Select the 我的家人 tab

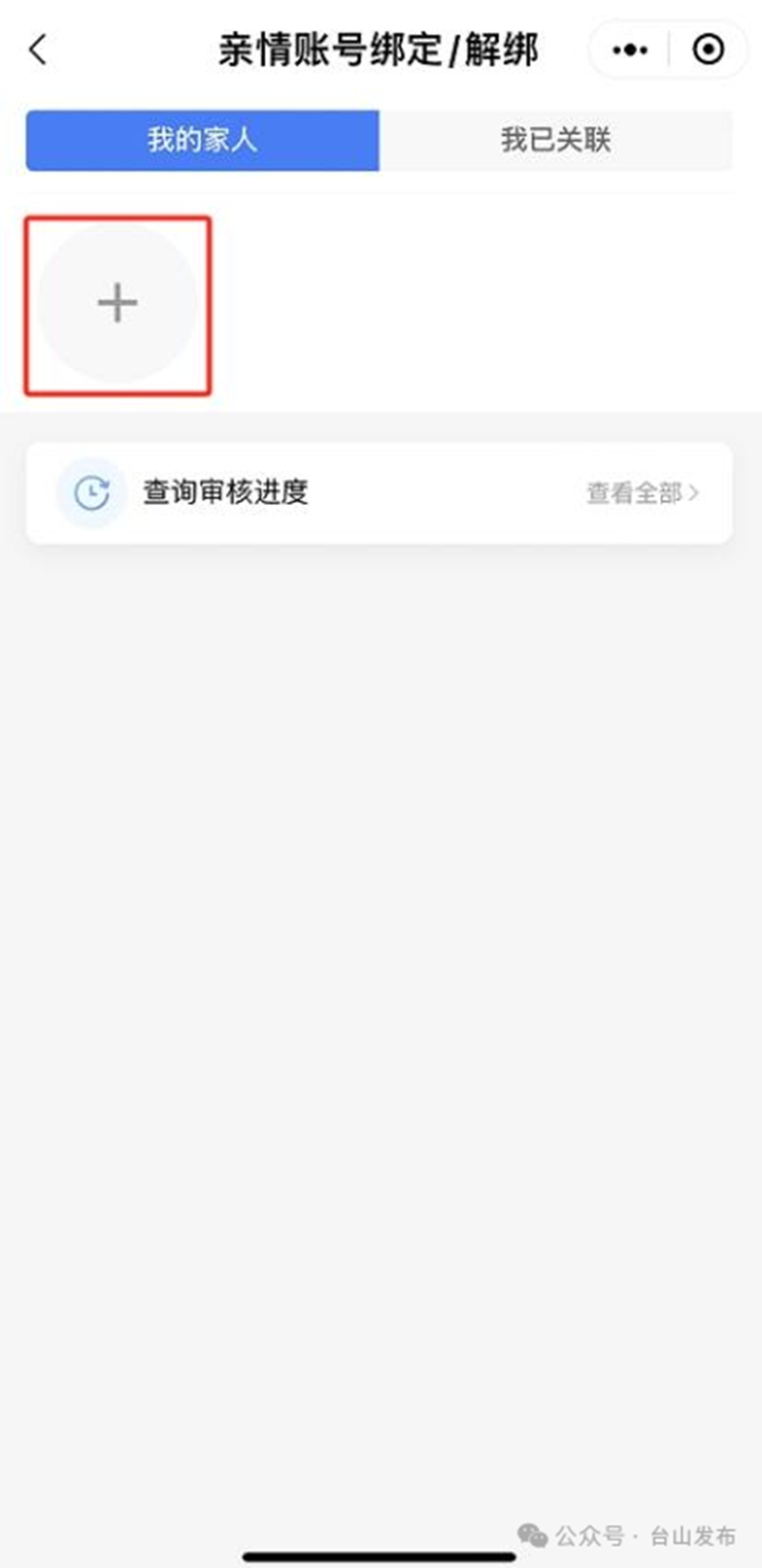[x=202, y=139]
